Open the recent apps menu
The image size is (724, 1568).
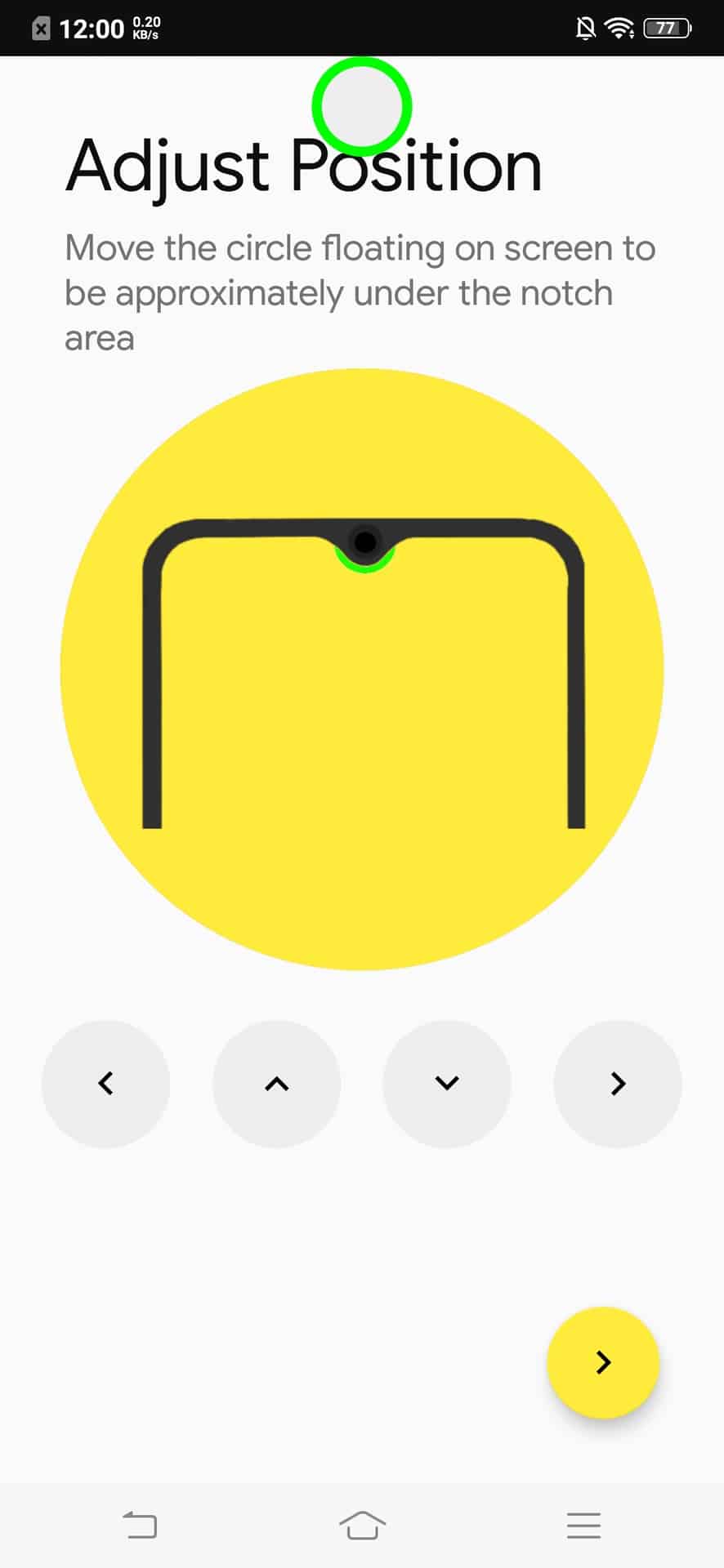pos(583,1525)
